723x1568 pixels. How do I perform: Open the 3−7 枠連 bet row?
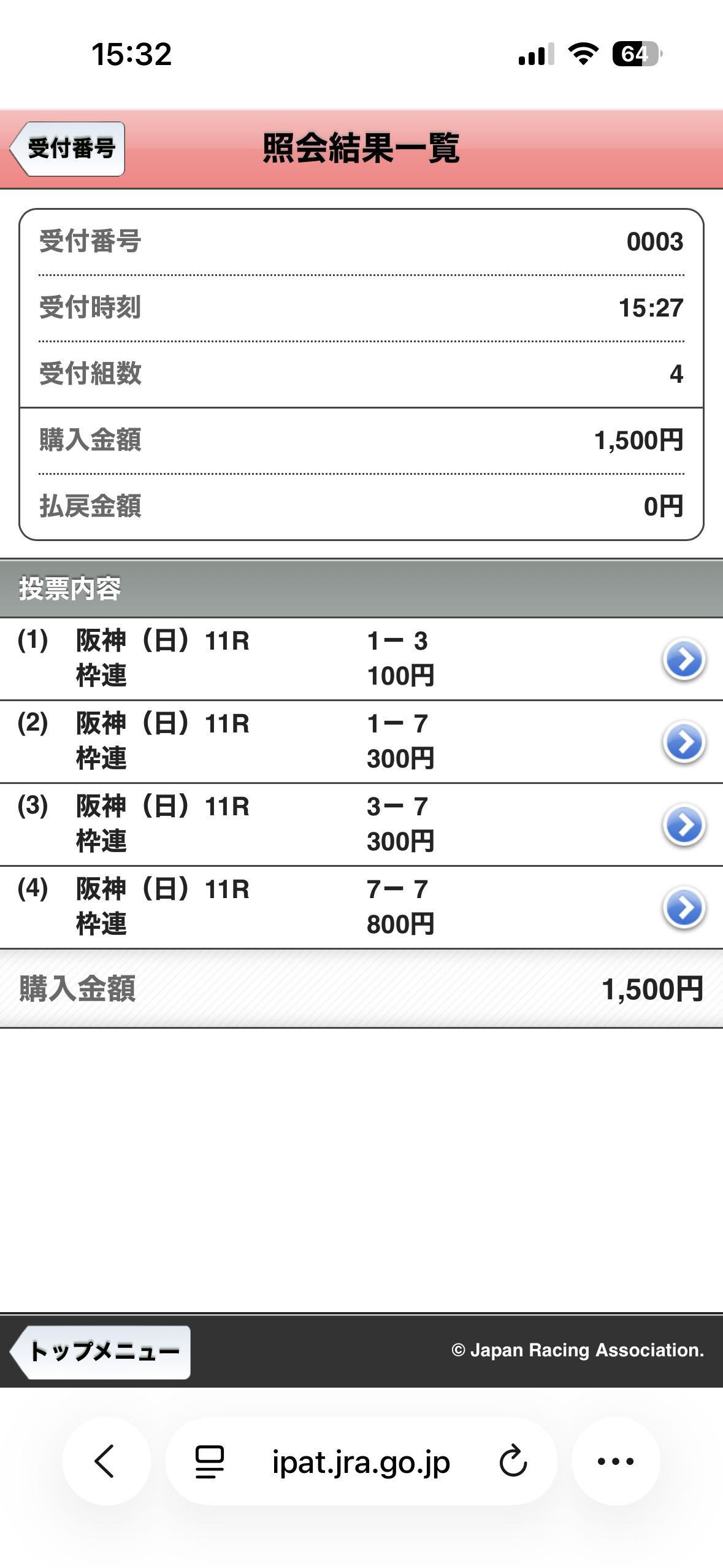[x=684, y=825]
